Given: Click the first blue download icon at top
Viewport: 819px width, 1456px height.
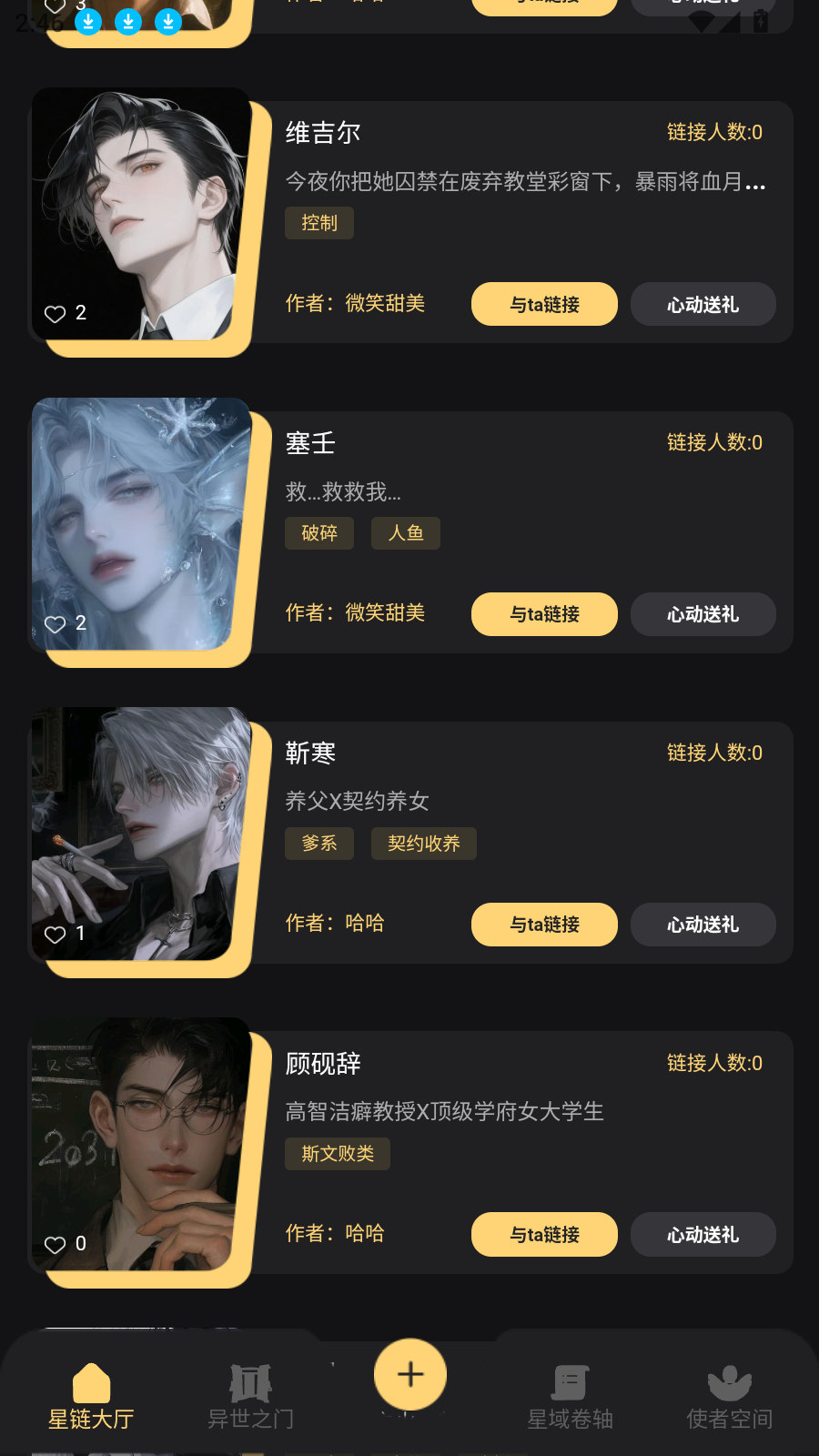Looking at the screenshot, I should pyautogui.click(x=88, y=23).
